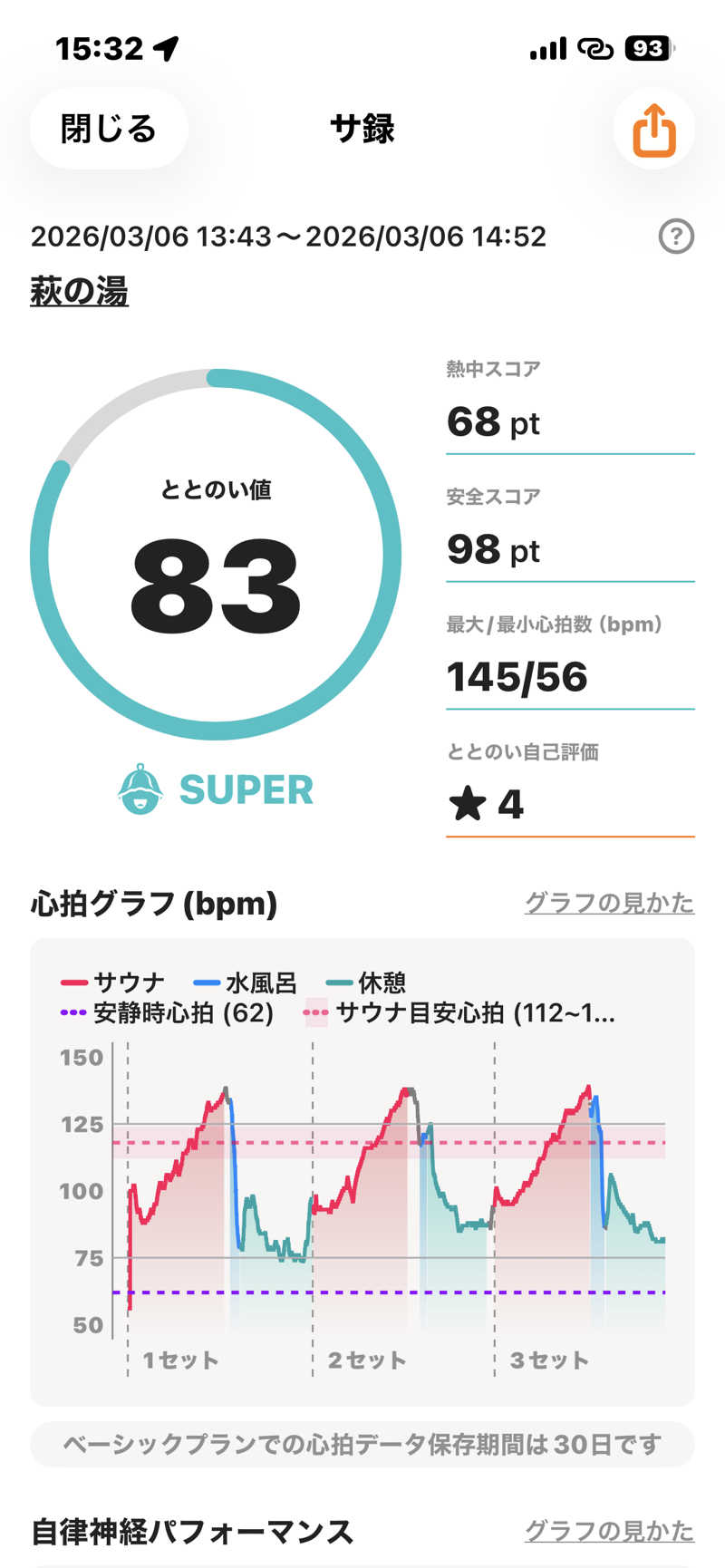The width and height of the screenshot is (725, 1568).
Task: Open グラフの見かた beside 心拍グラフ
Action: (x=609, y=903)
